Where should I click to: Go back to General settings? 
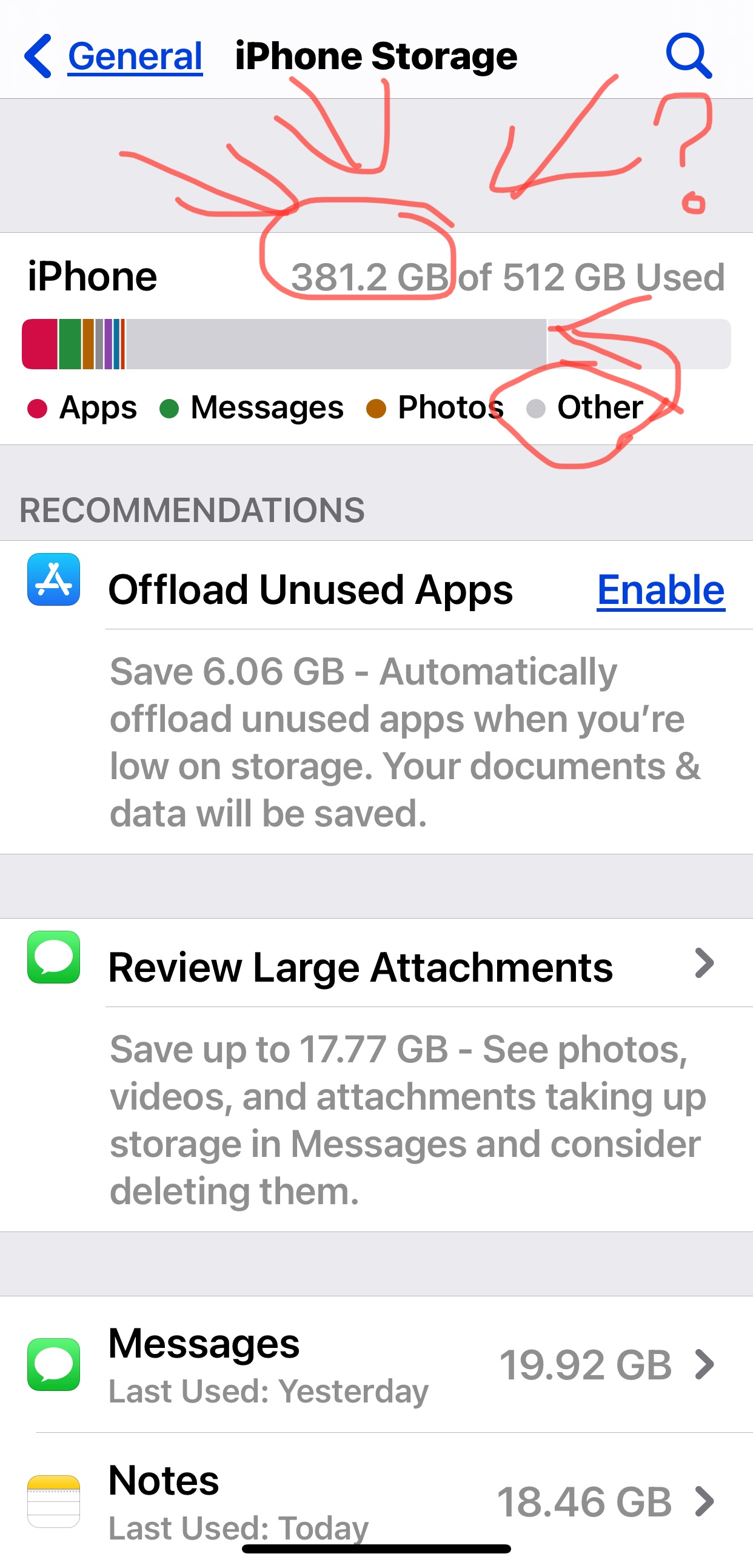point(113,56)
